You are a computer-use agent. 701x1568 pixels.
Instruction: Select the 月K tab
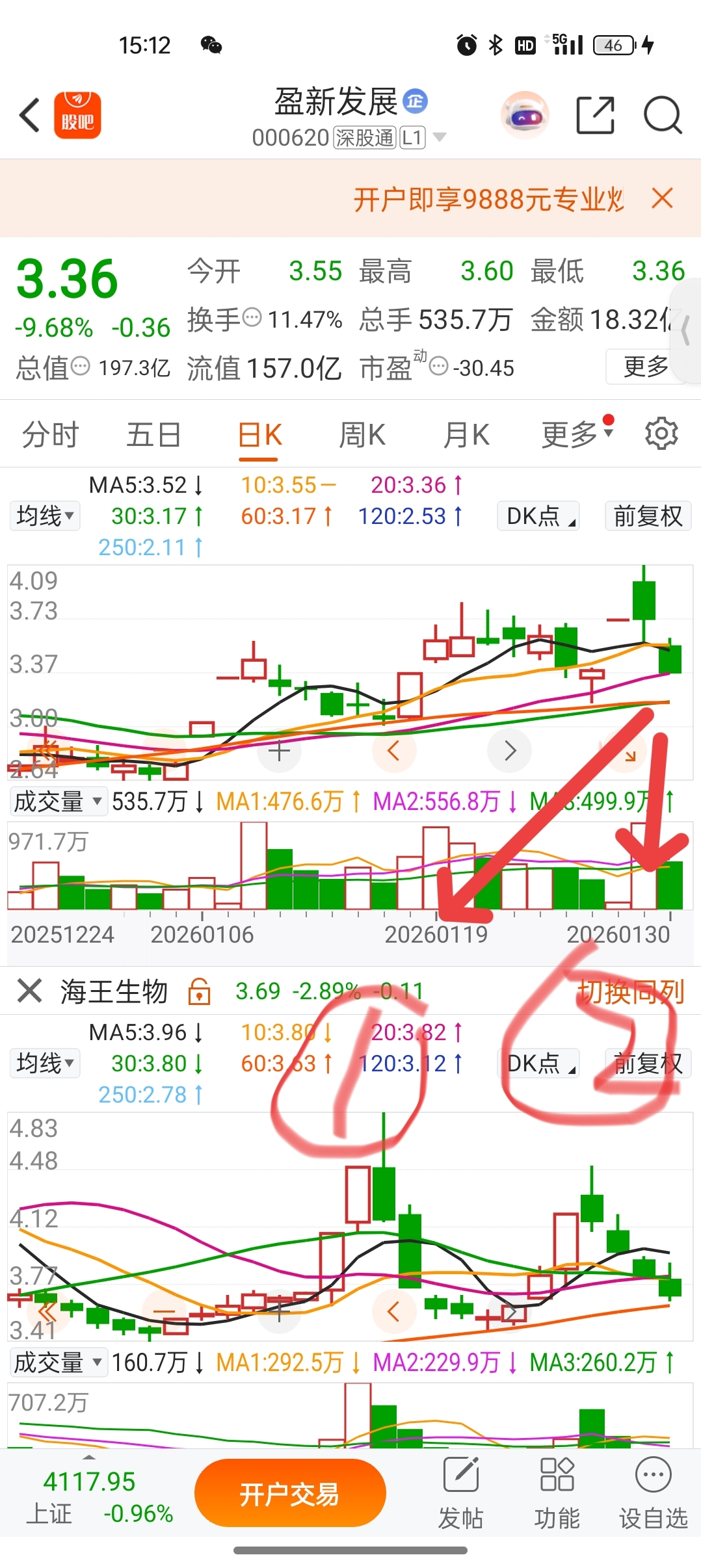(466, 435)
